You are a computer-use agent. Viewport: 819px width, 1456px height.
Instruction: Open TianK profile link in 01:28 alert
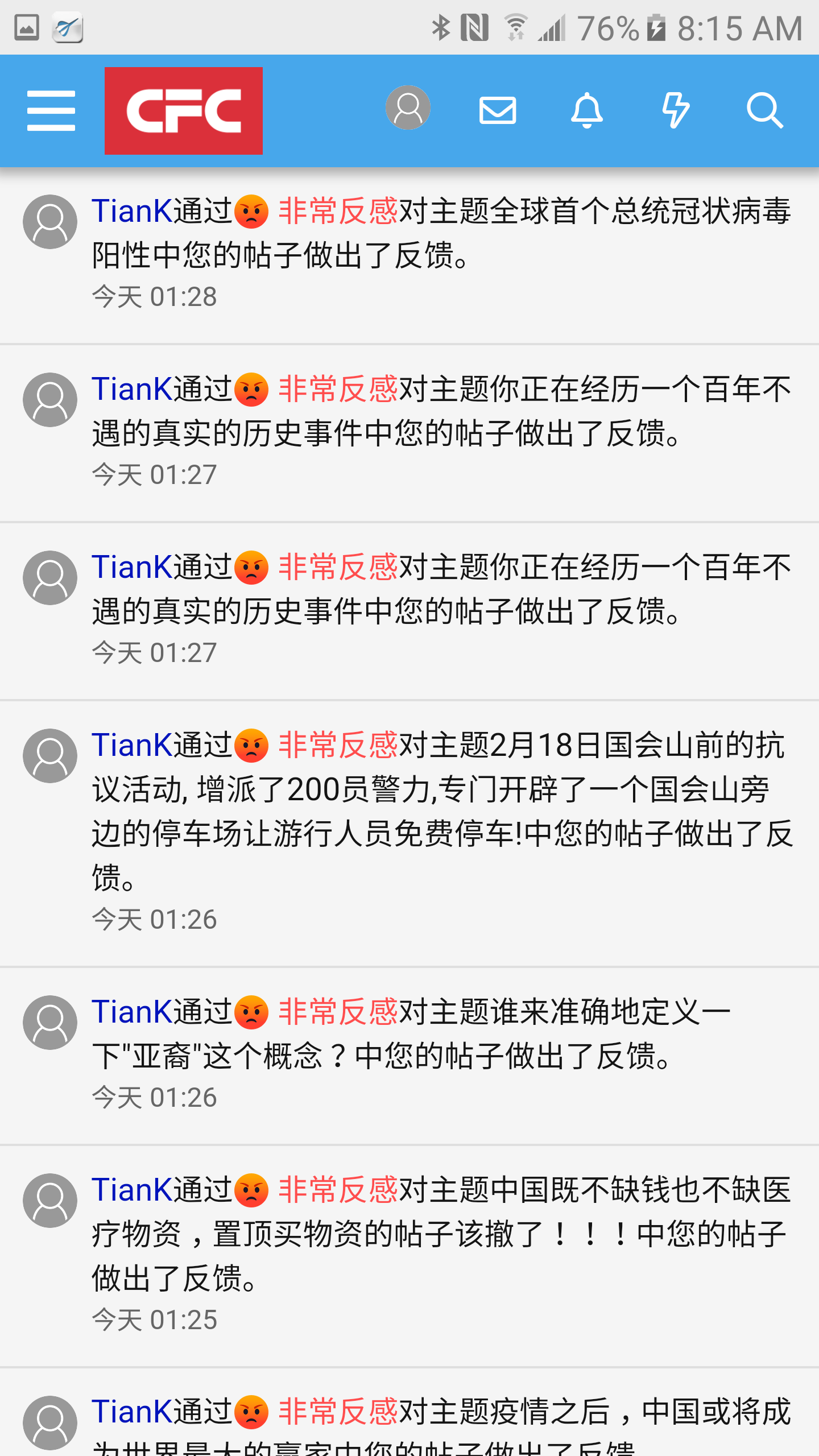[132, 211]
